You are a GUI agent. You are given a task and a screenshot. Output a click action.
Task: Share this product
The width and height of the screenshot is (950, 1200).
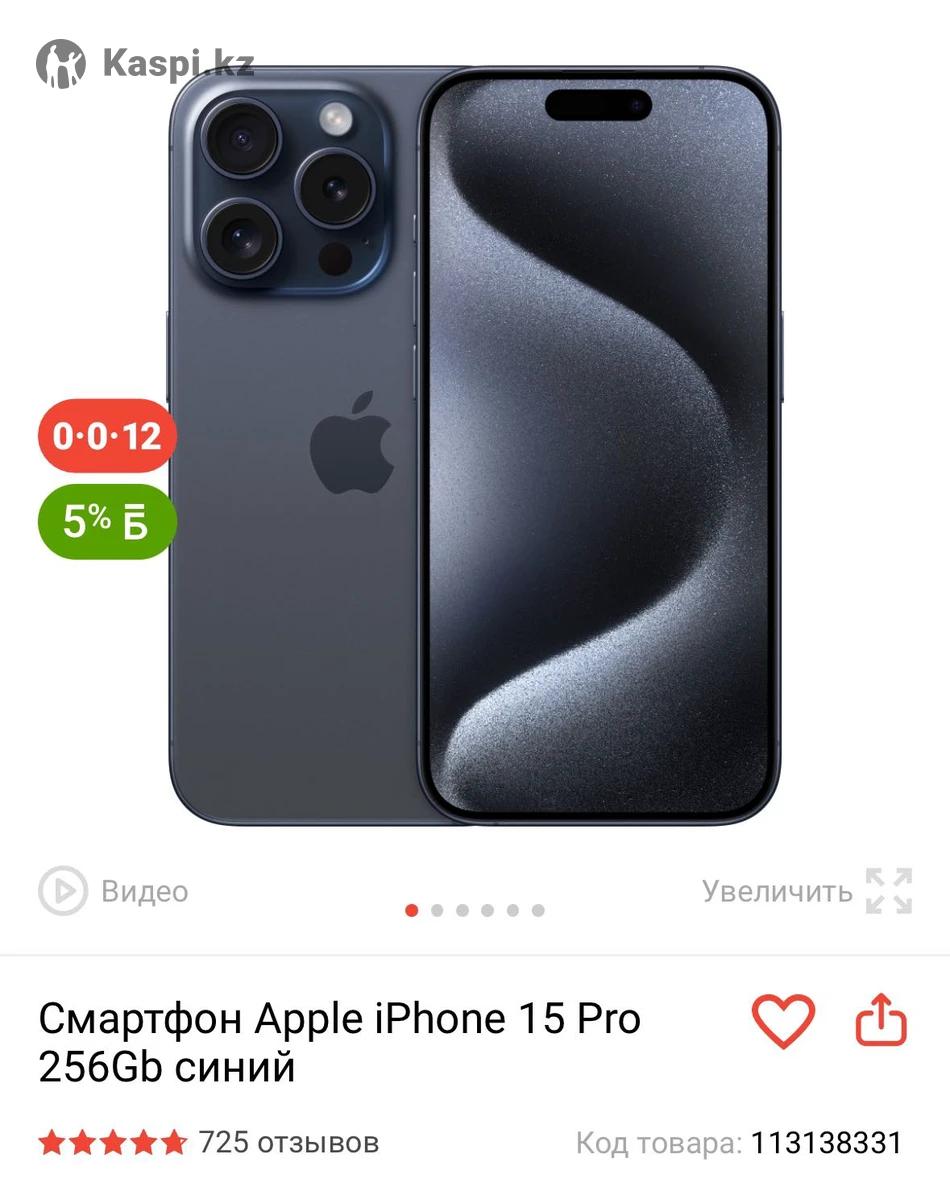coord(881,1021)
